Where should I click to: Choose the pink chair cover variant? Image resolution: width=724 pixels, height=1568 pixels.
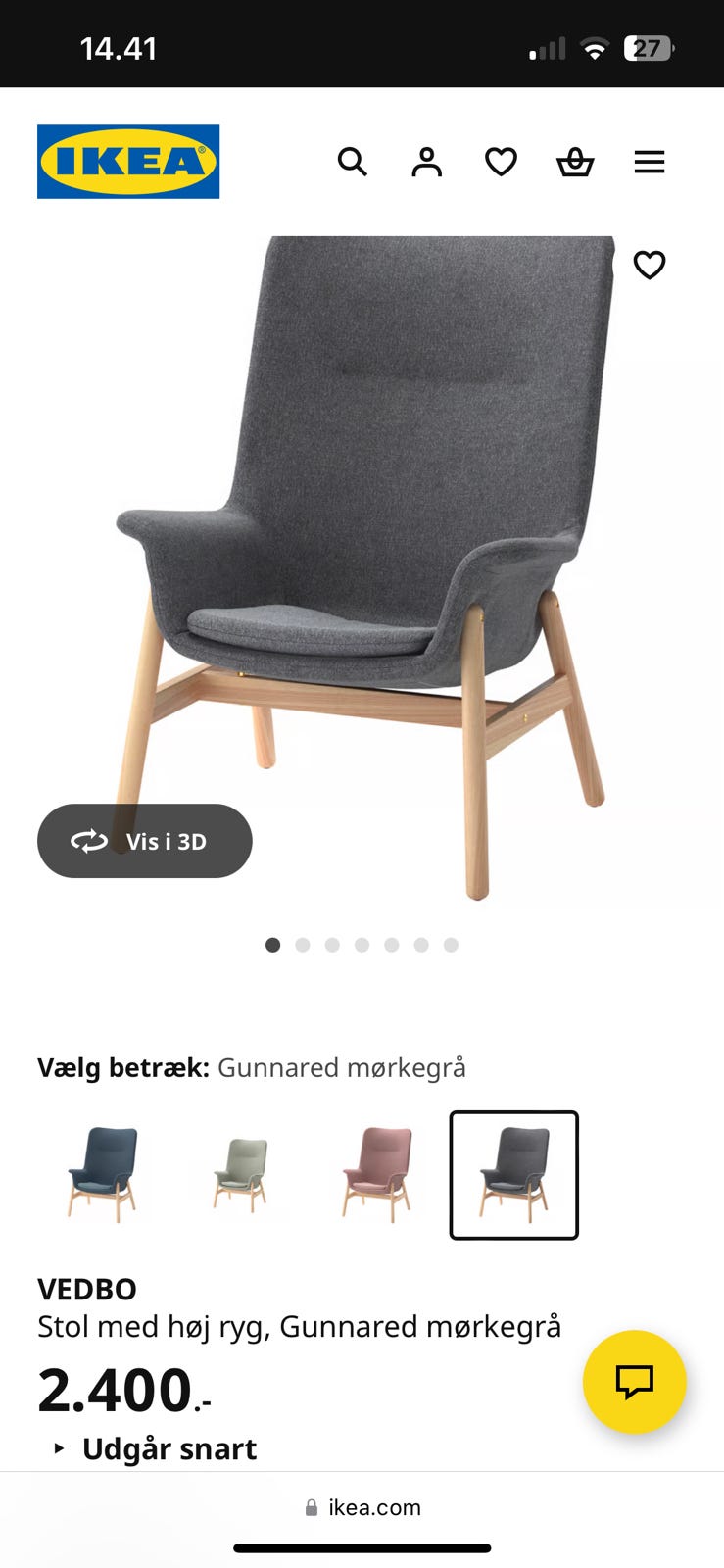click(x=376, y=1174)
